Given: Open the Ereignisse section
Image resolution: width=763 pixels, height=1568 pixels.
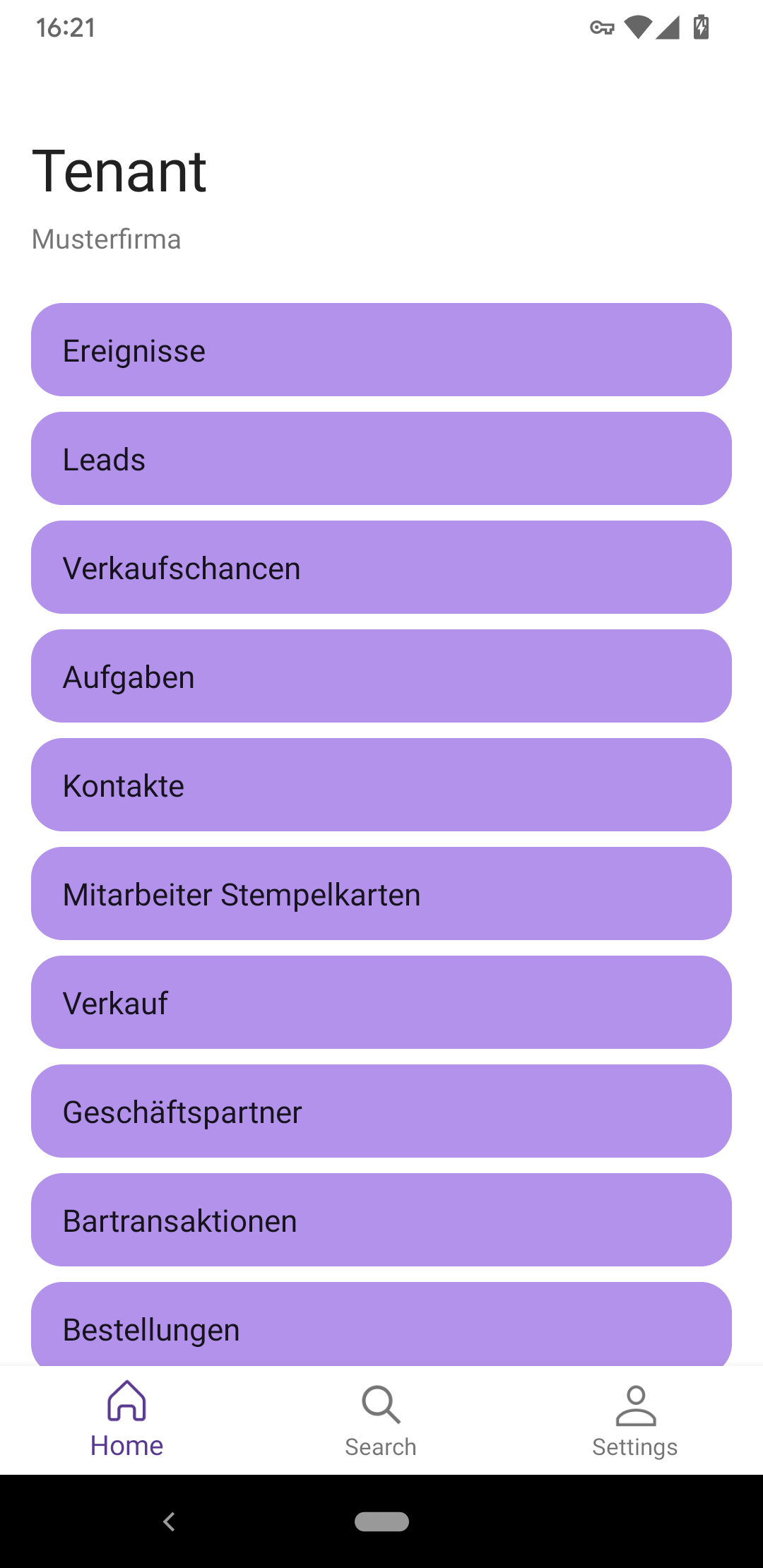Looking at the screenshot, I should pos(381,350).
